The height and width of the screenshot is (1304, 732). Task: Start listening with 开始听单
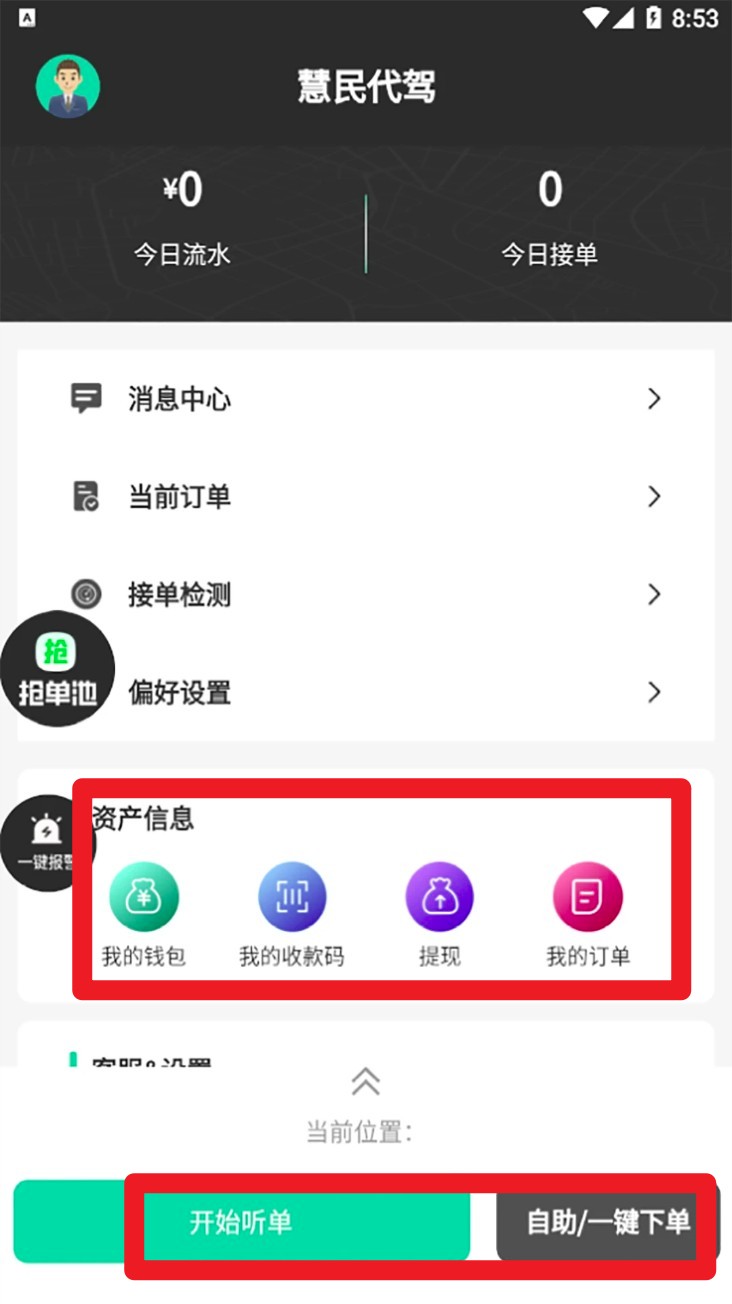[241, 1222]
